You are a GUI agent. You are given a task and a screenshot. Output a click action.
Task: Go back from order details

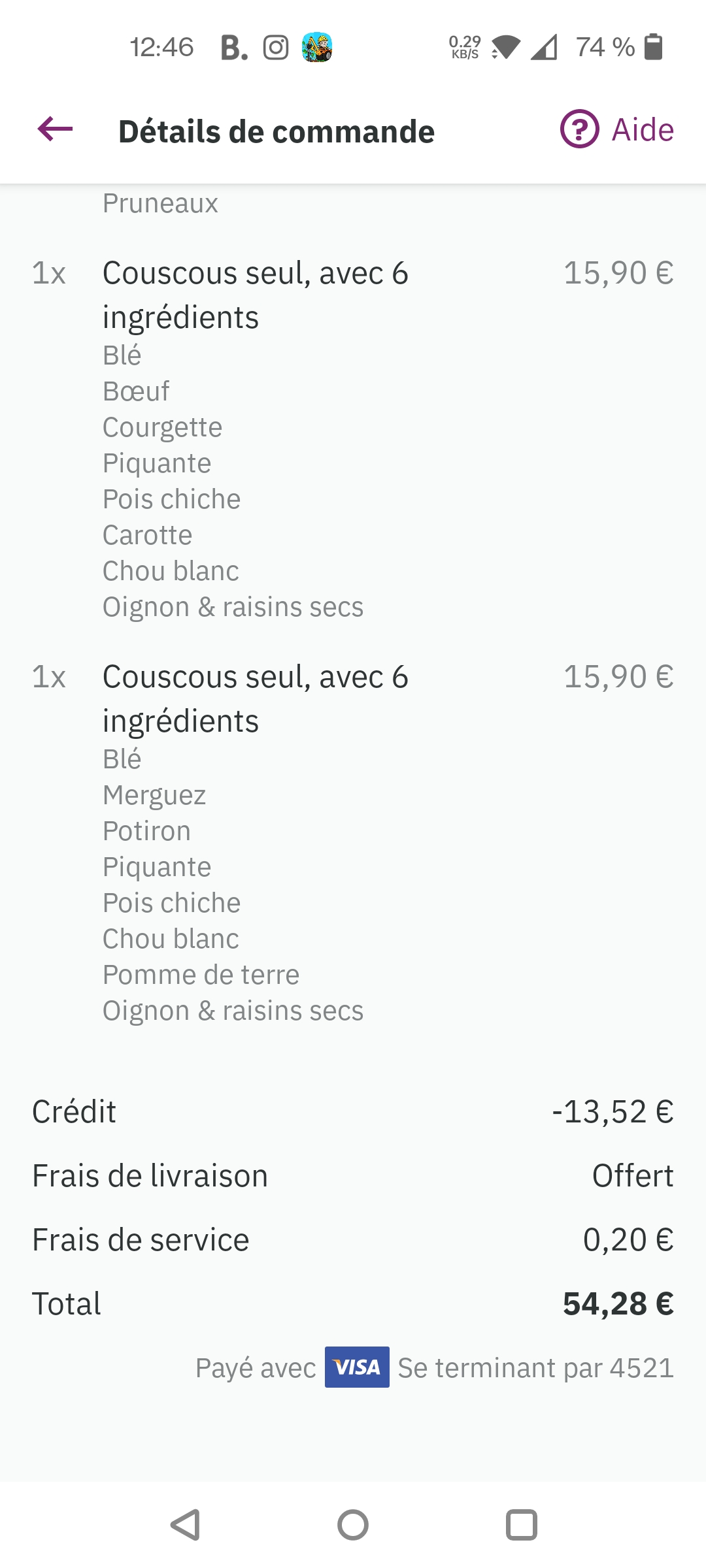pyautogui.click(x=56, y=129)
